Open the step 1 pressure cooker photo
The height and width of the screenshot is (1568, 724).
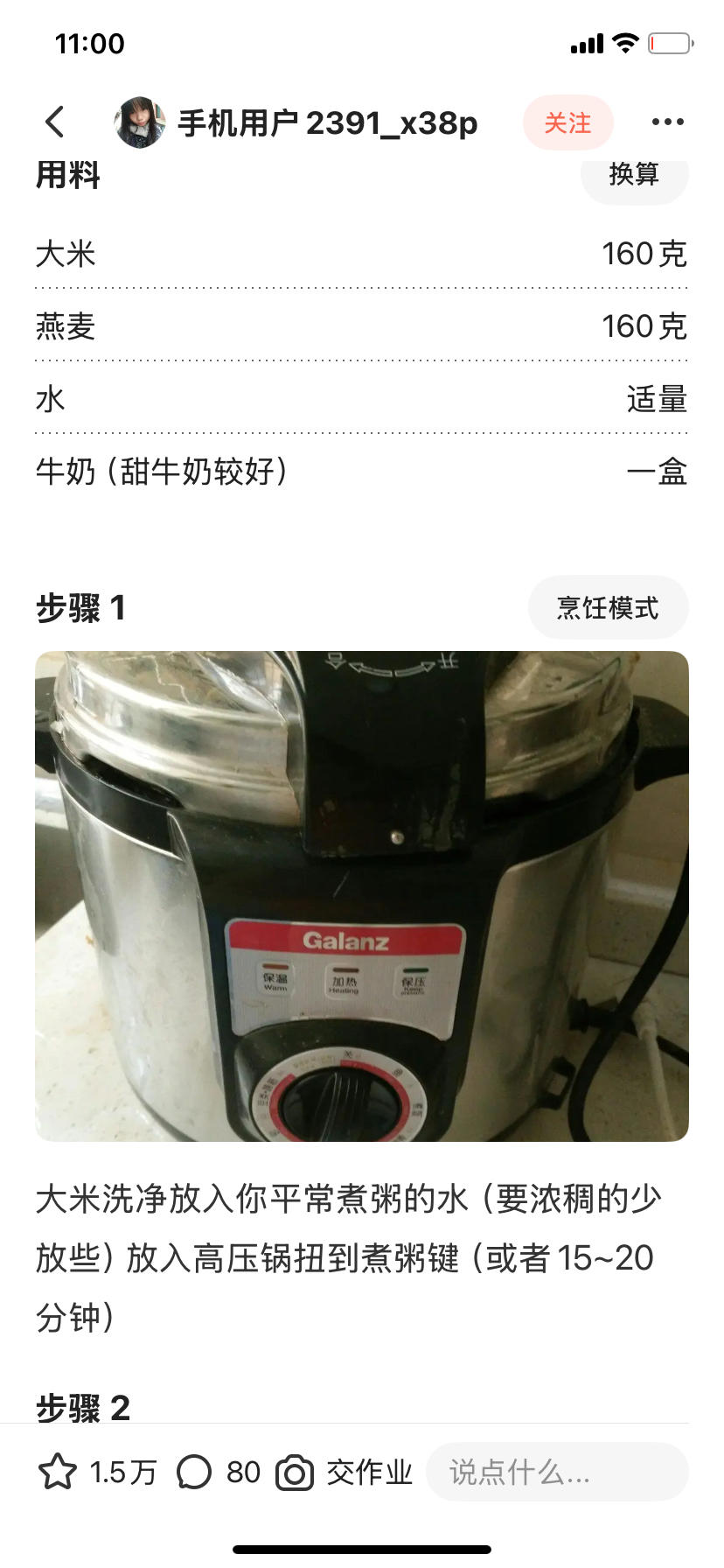[x=362, y=896]
